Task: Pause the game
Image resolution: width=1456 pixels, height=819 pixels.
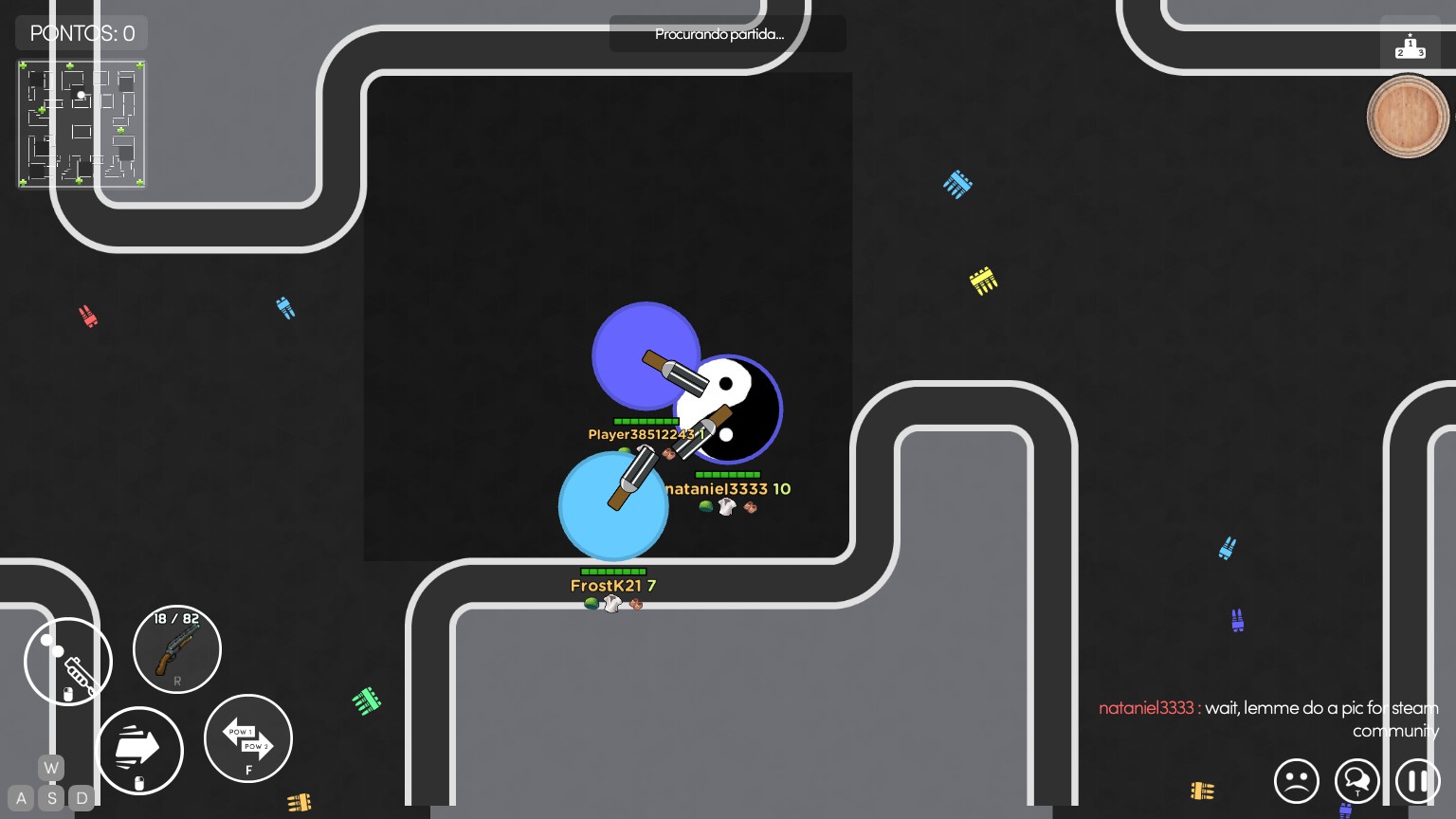Action: pyautogui.click(x=1418, y=782)
